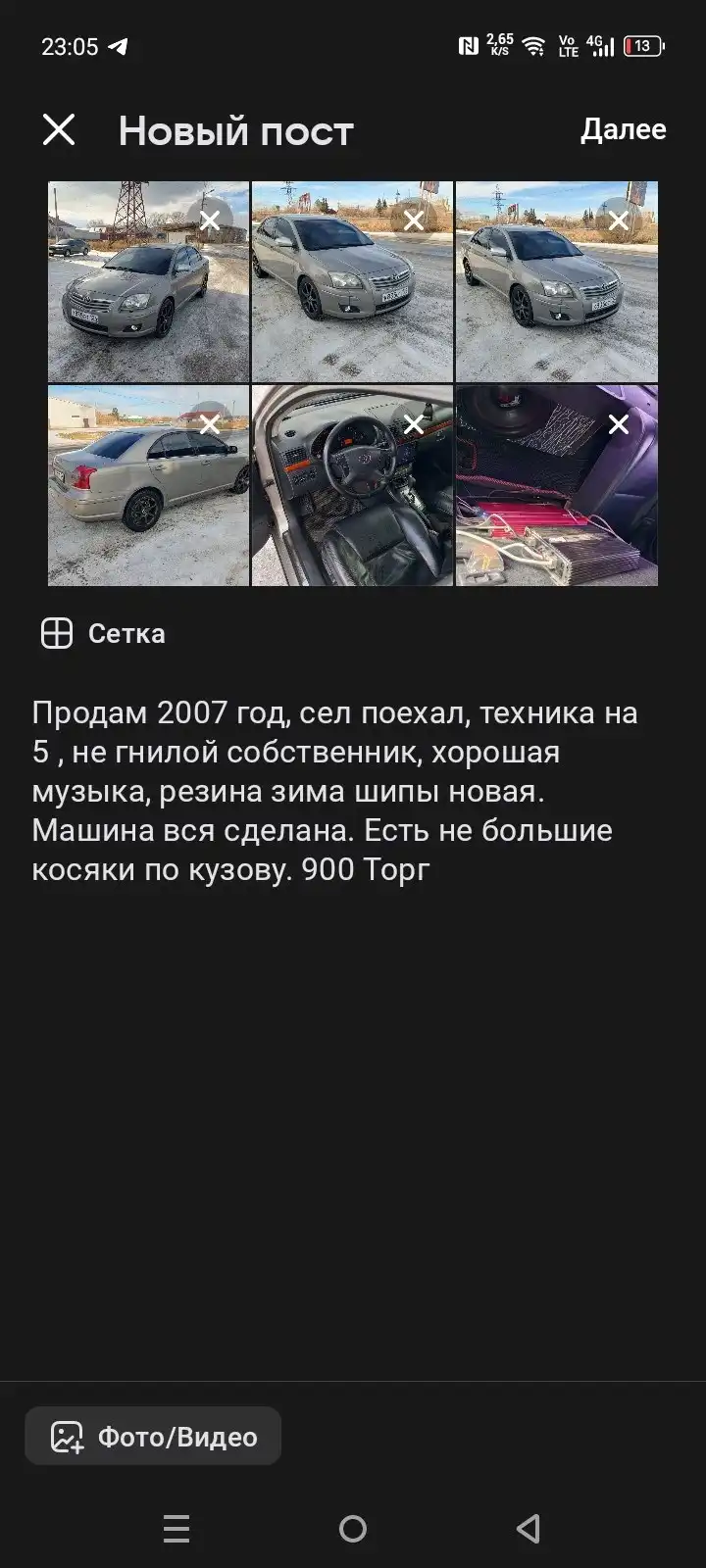706x1568 pixels.
Task: Remove the rear-view car photo
Action: 209,424
